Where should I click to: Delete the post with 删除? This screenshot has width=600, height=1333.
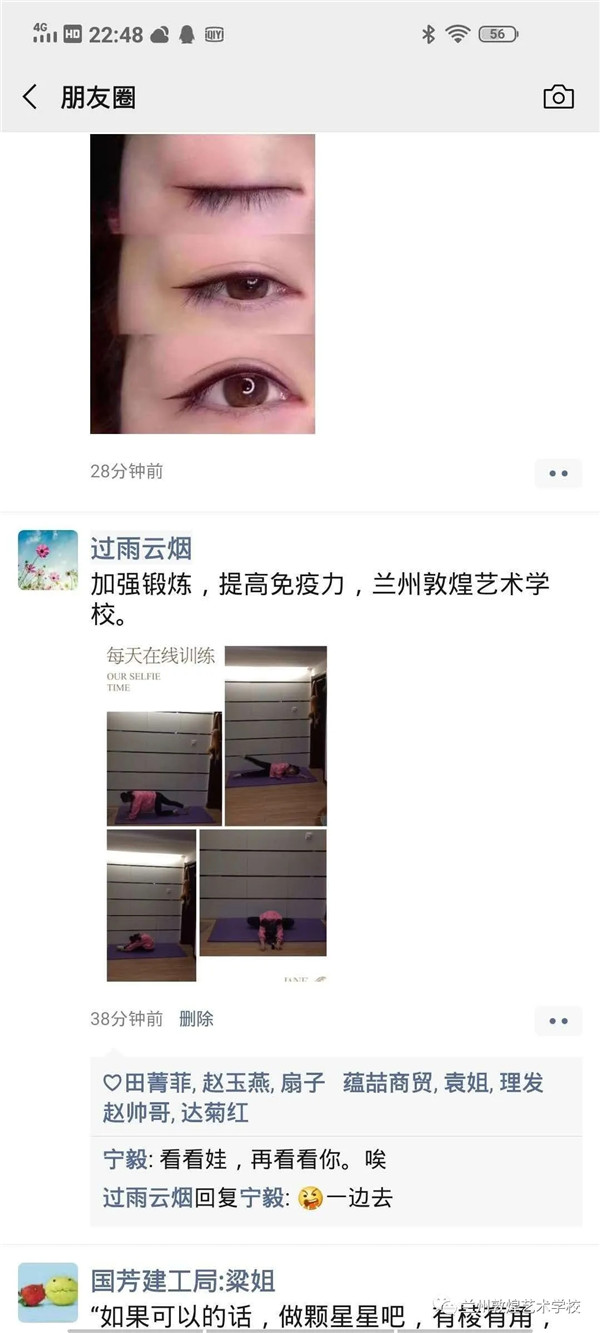coord(196,1019)
